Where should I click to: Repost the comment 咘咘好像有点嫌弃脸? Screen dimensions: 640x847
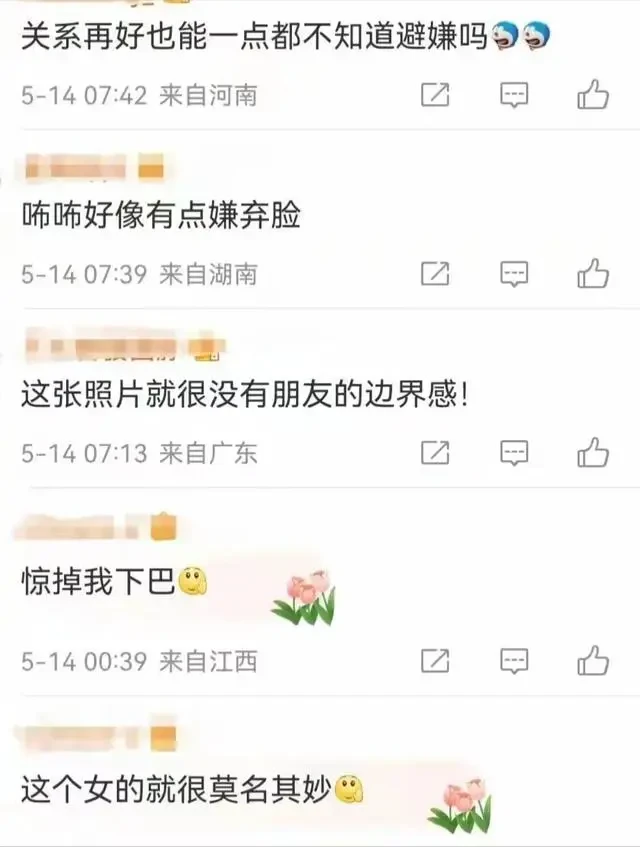[435, 272]
